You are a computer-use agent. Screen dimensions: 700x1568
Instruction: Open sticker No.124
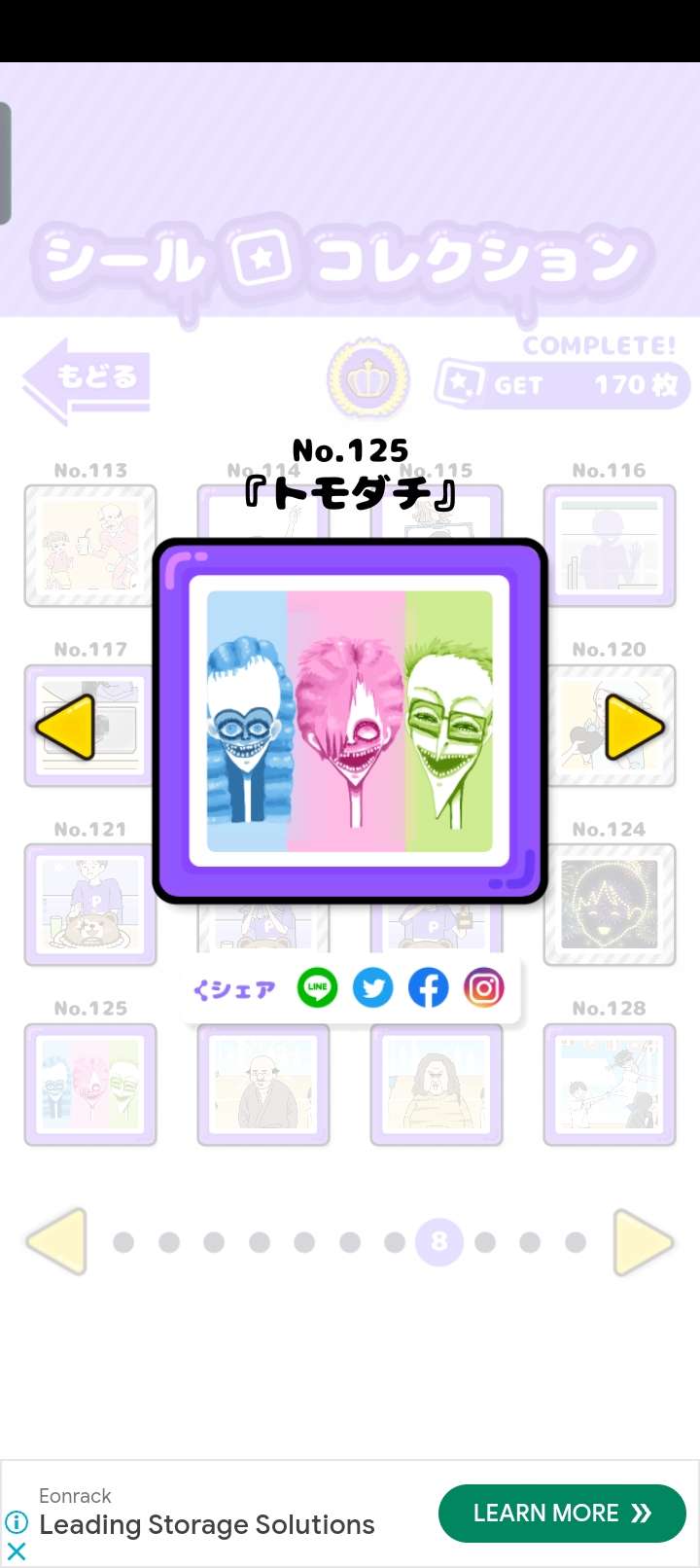point(610,905)
